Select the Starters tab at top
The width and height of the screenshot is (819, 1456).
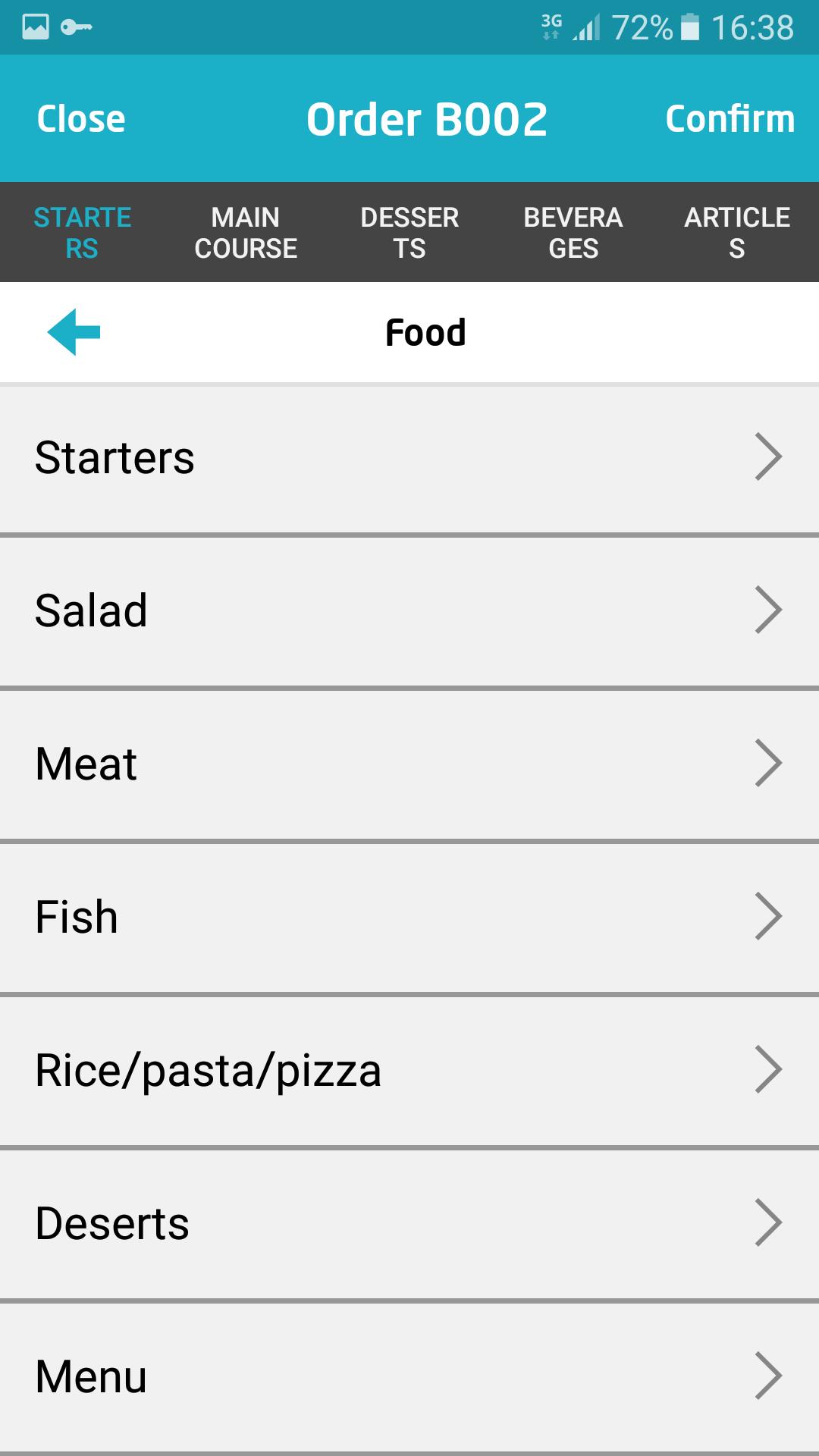pos(82,233)
